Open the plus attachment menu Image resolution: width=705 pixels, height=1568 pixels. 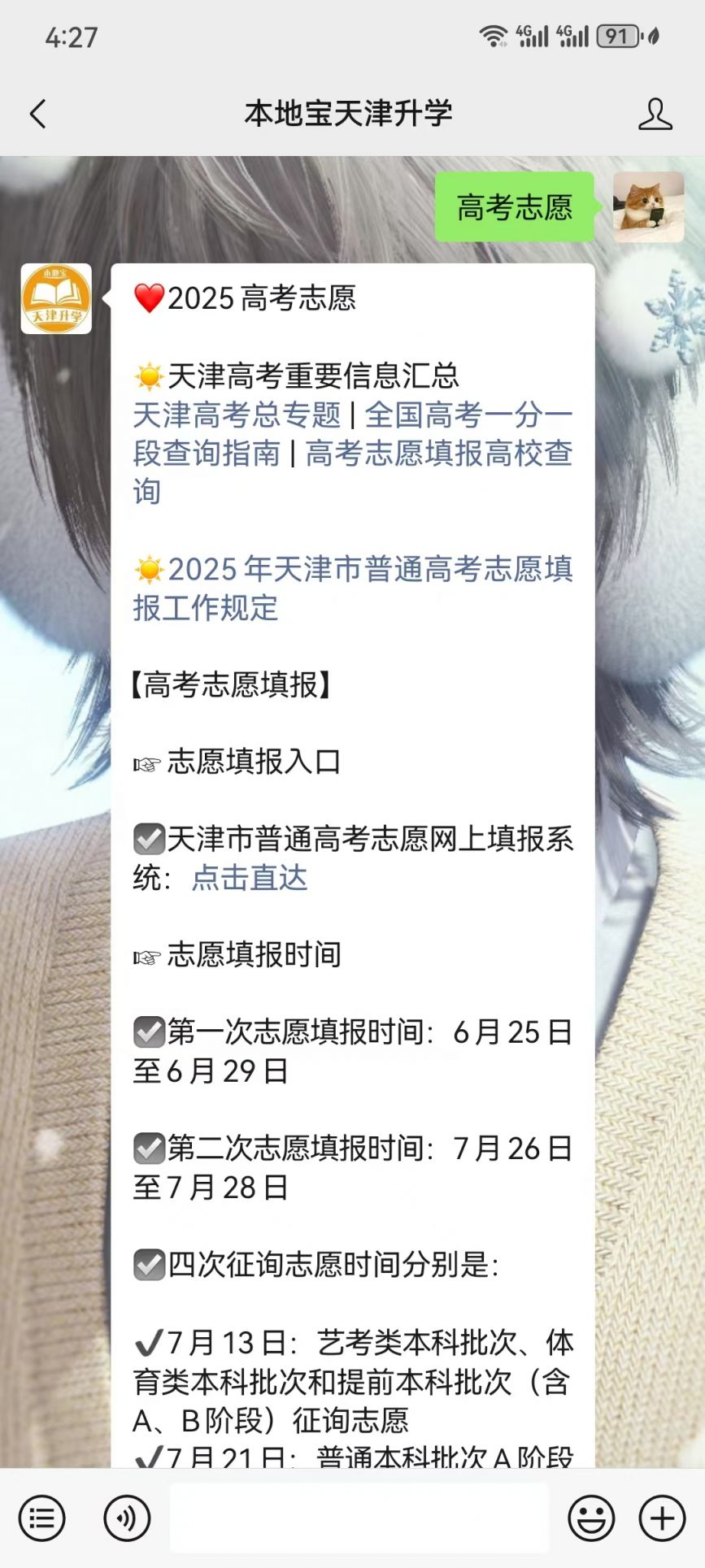pos(662,1518)
